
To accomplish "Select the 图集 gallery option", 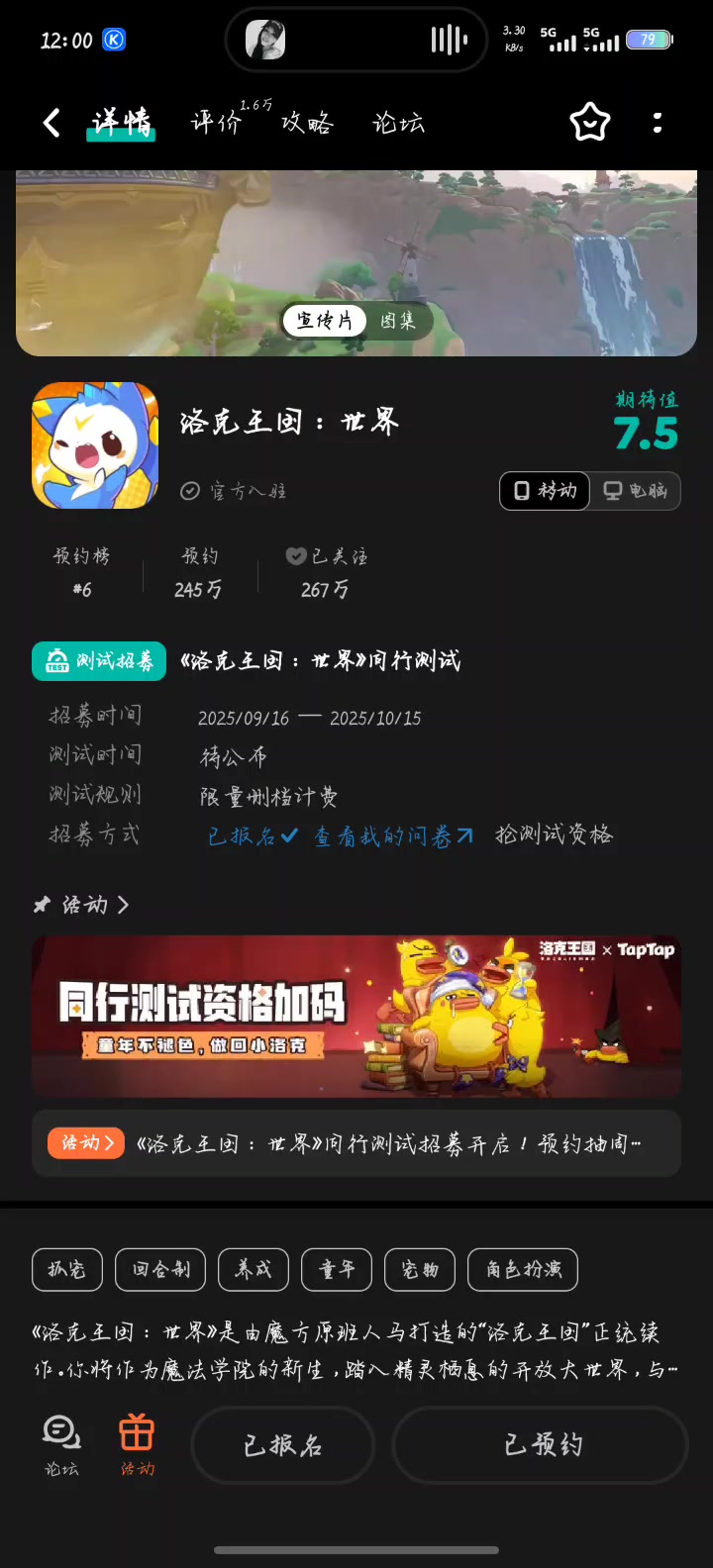I will 398,321.
